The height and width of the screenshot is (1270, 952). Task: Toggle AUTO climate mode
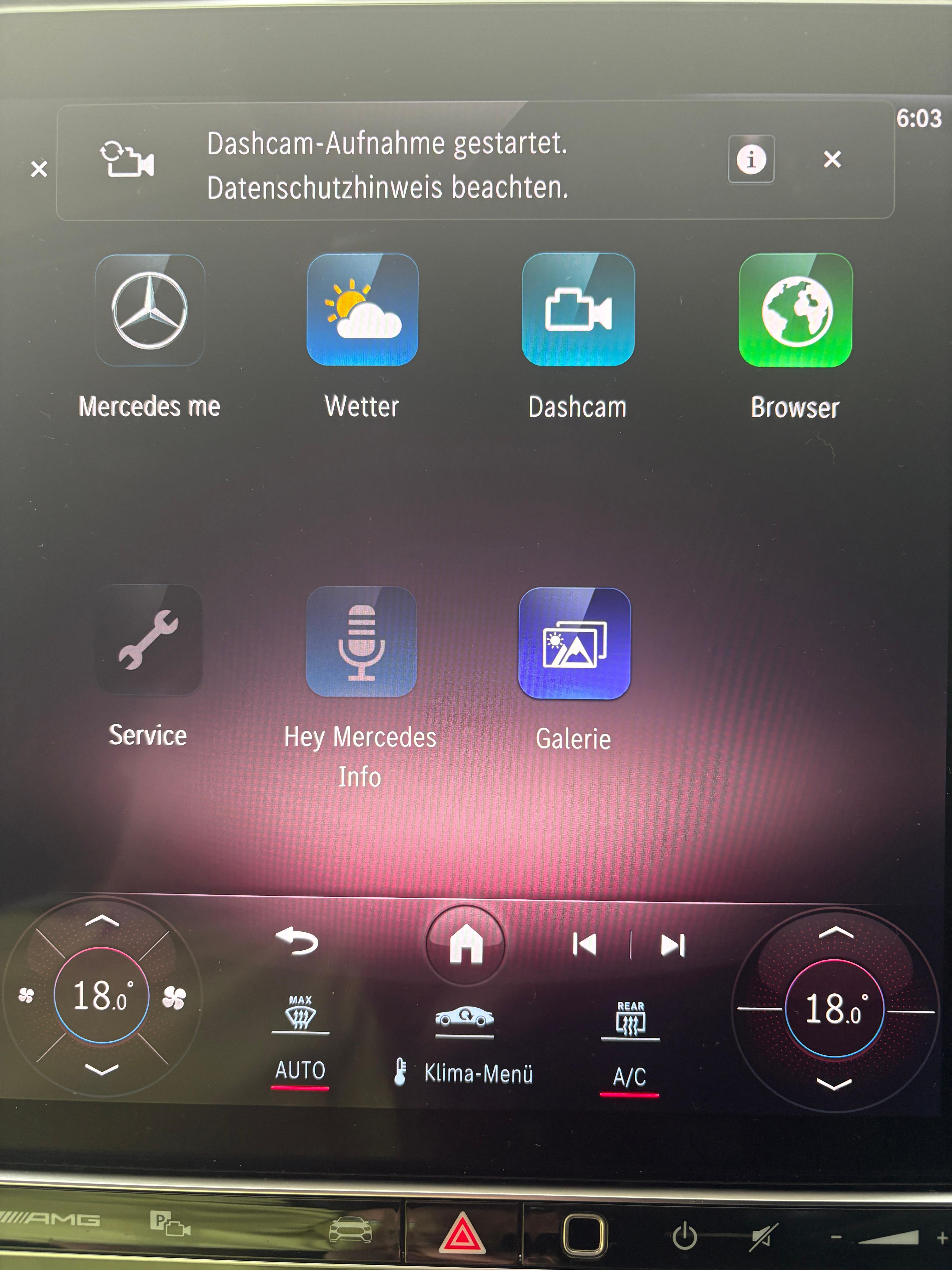[300, 1070]
